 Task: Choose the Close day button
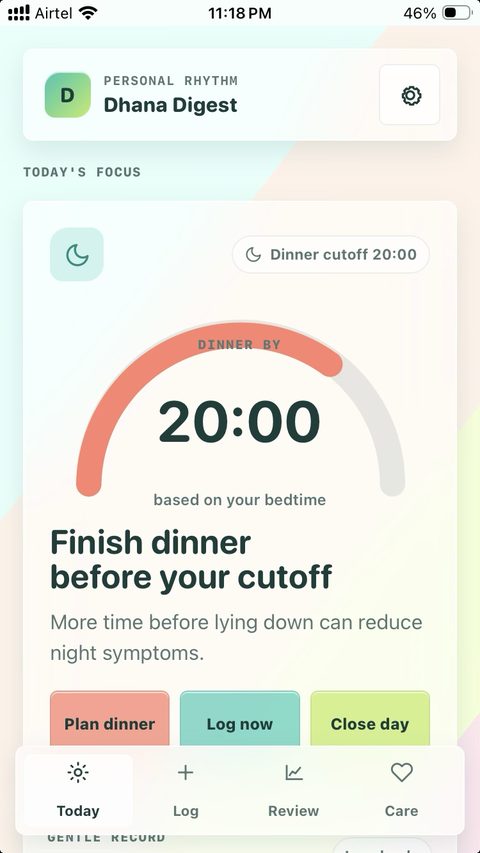click(x=370, y=721)
